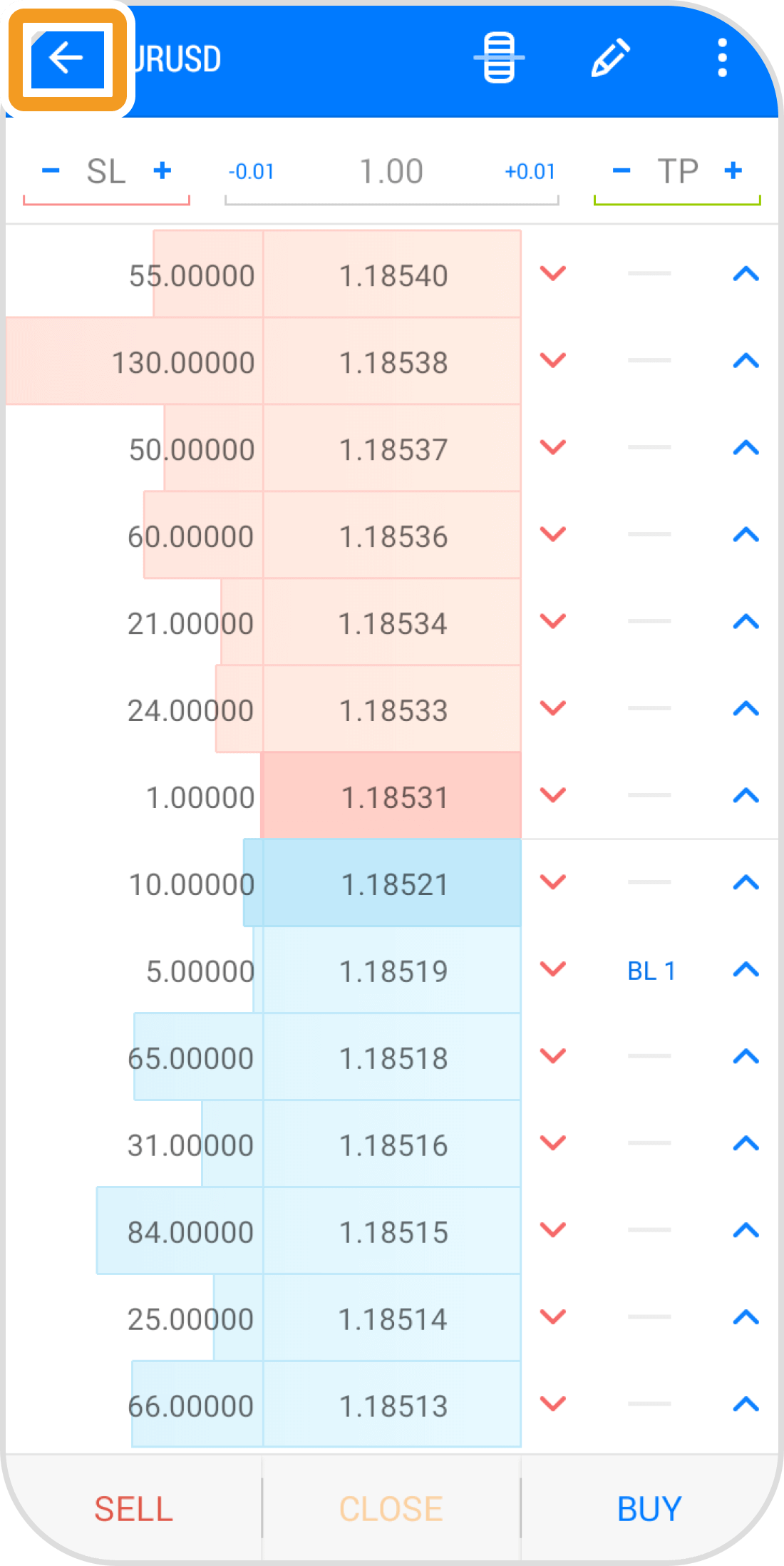Reduce volume by -0.01

(251, 172)
